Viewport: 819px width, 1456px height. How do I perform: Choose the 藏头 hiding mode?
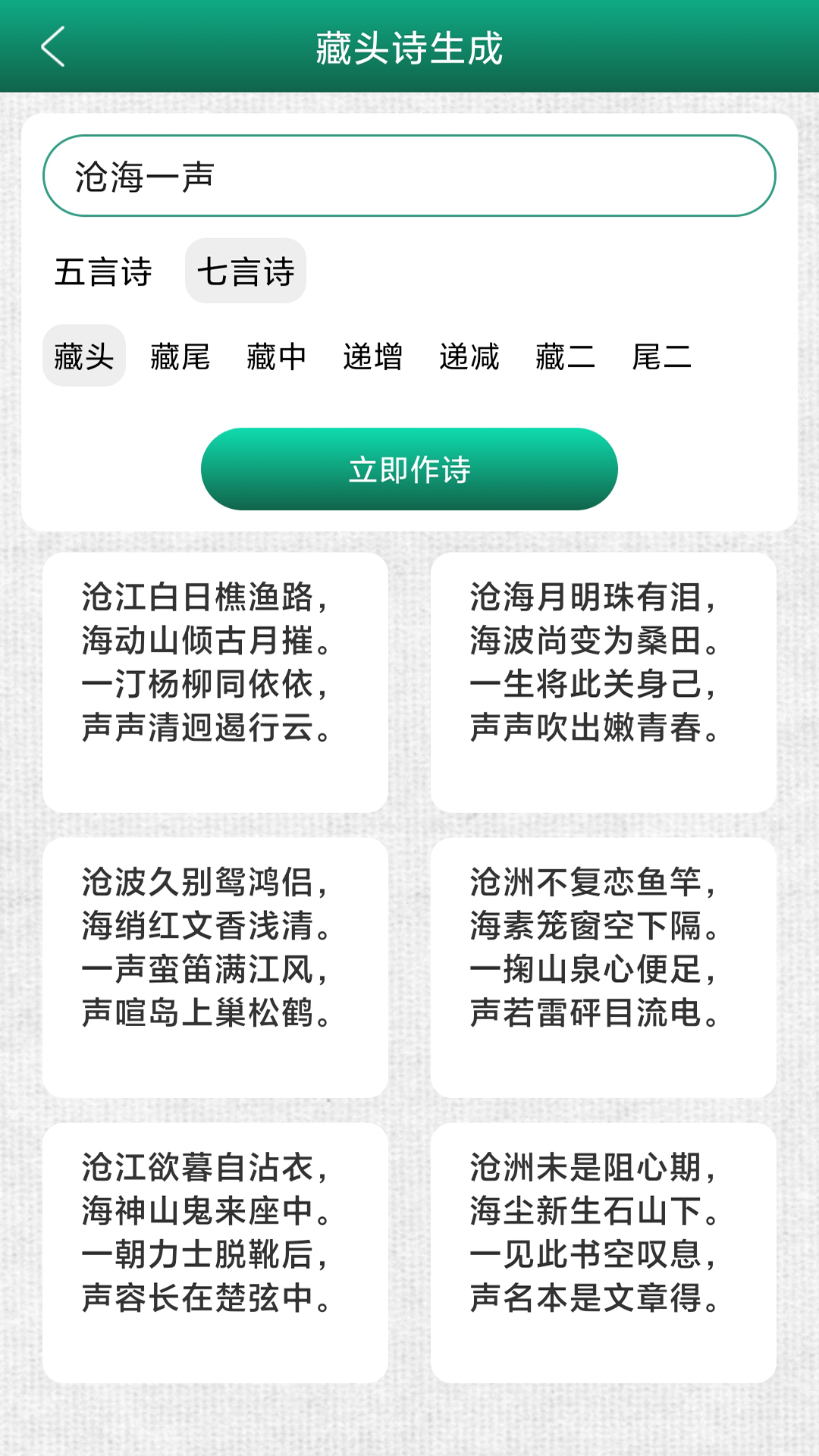click(x=83, y=356)
